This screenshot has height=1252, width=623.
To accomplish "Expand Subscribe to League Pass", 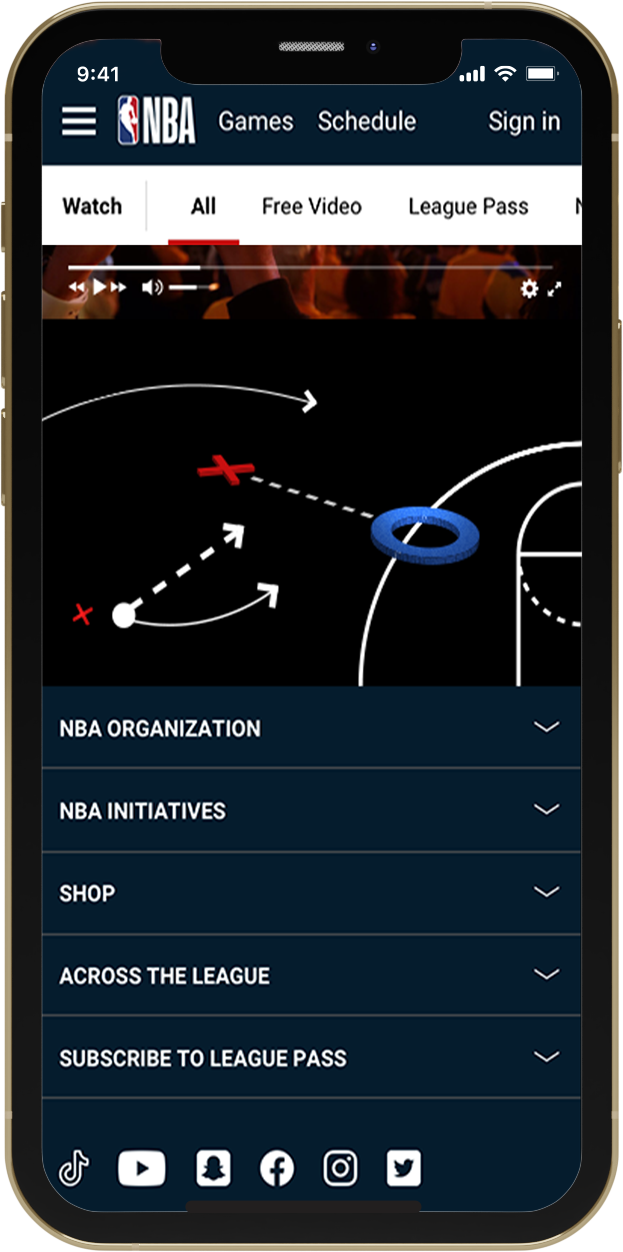I will 311,1057.
